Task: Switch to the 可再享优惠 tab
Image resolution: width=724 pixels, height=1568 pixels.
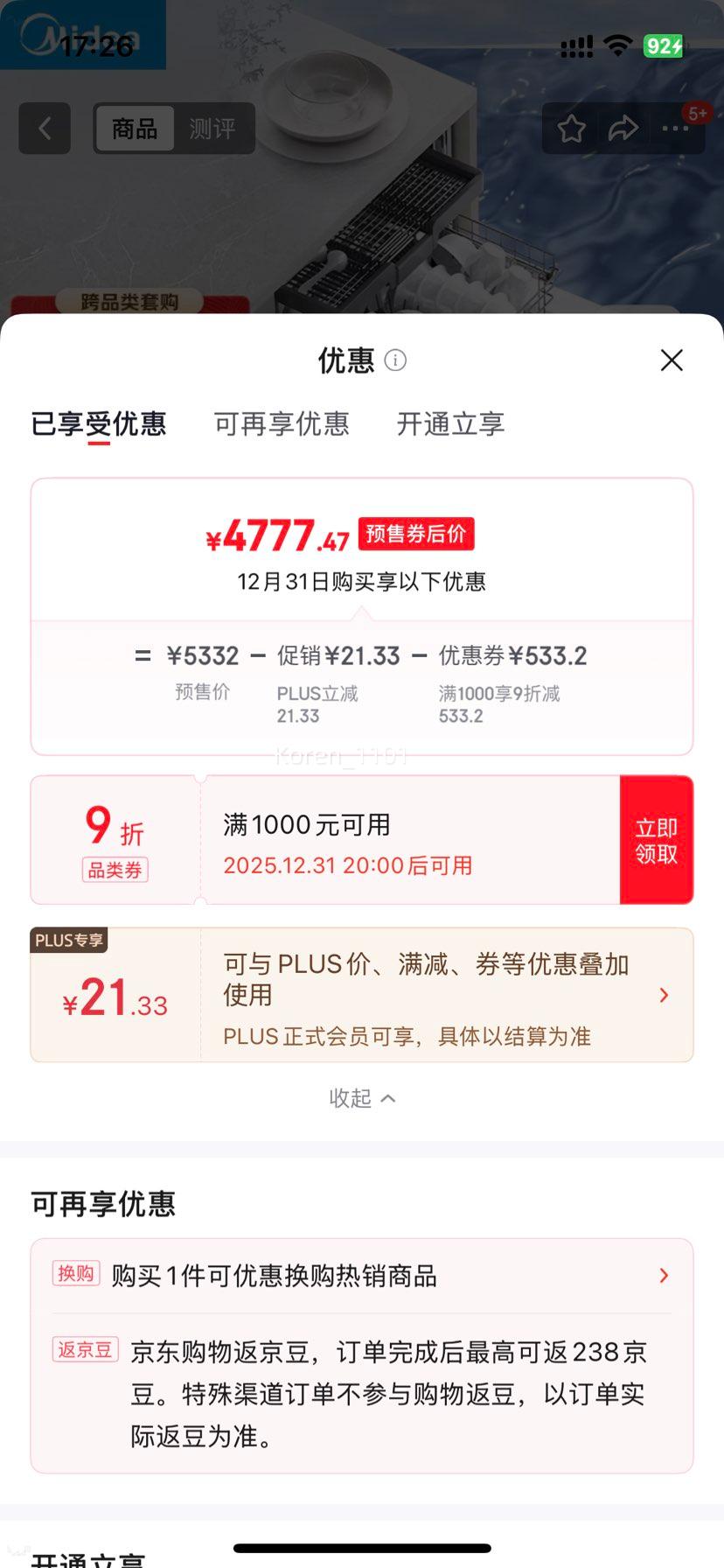Action: coord(281,424)
